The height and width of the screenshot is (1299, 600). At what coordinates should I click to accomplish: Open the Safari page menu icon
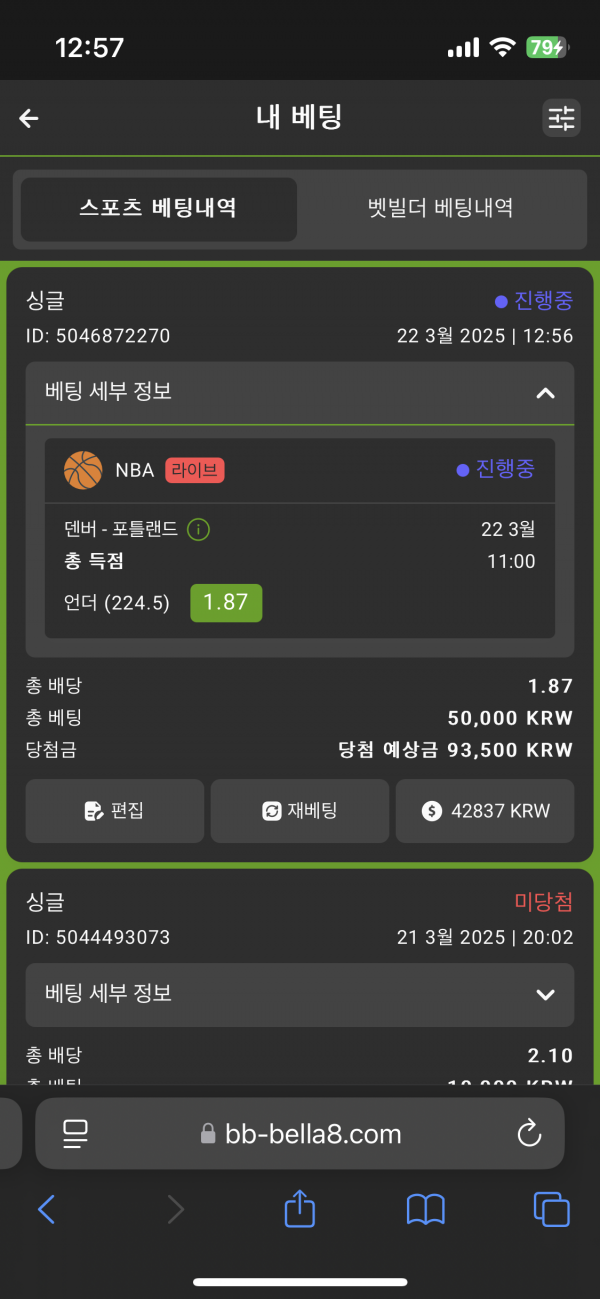[x=76, y=1133]
